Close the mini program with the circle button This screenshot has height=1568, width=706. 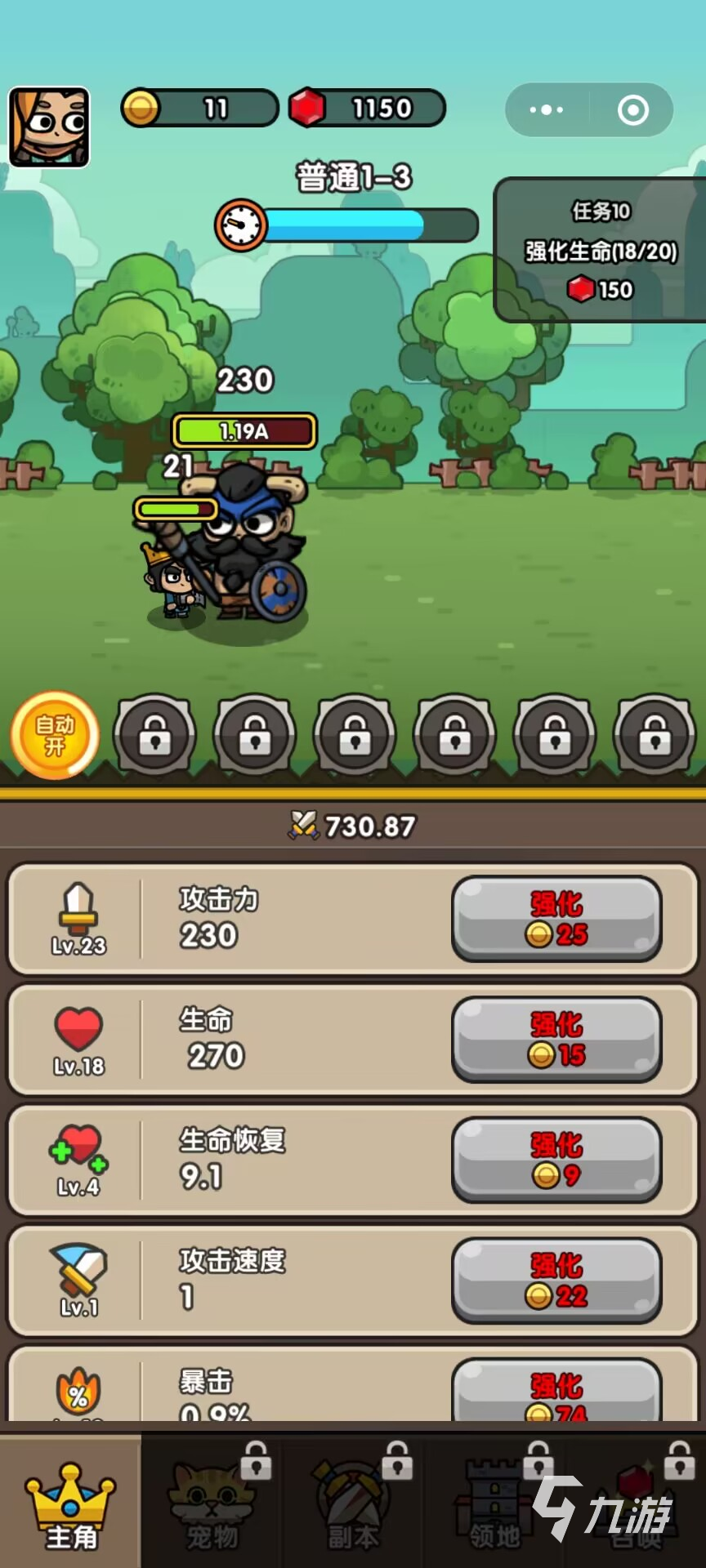(x=632, y=109)
